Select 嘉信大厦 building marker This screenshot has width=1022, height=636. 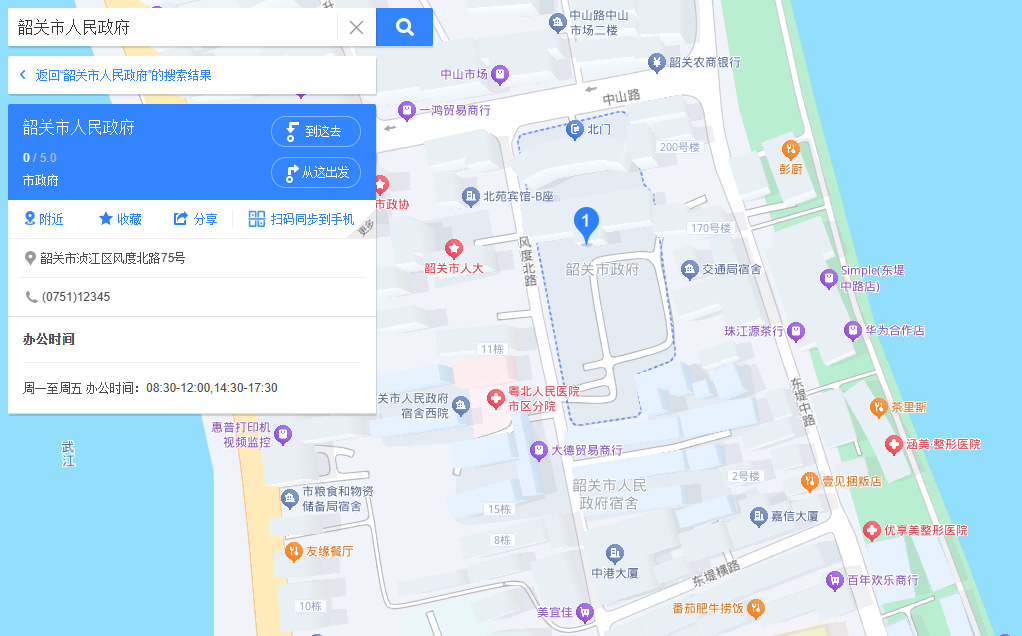tap(759, 516)
